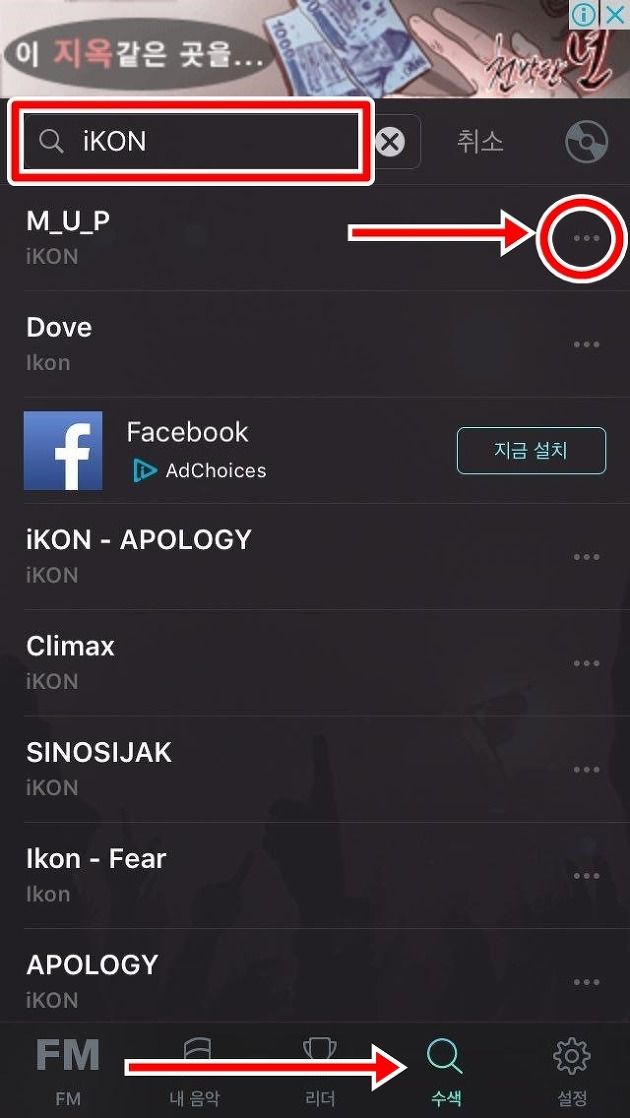Open the 리더 tab
The image size is (630, 1118).
320,1071
